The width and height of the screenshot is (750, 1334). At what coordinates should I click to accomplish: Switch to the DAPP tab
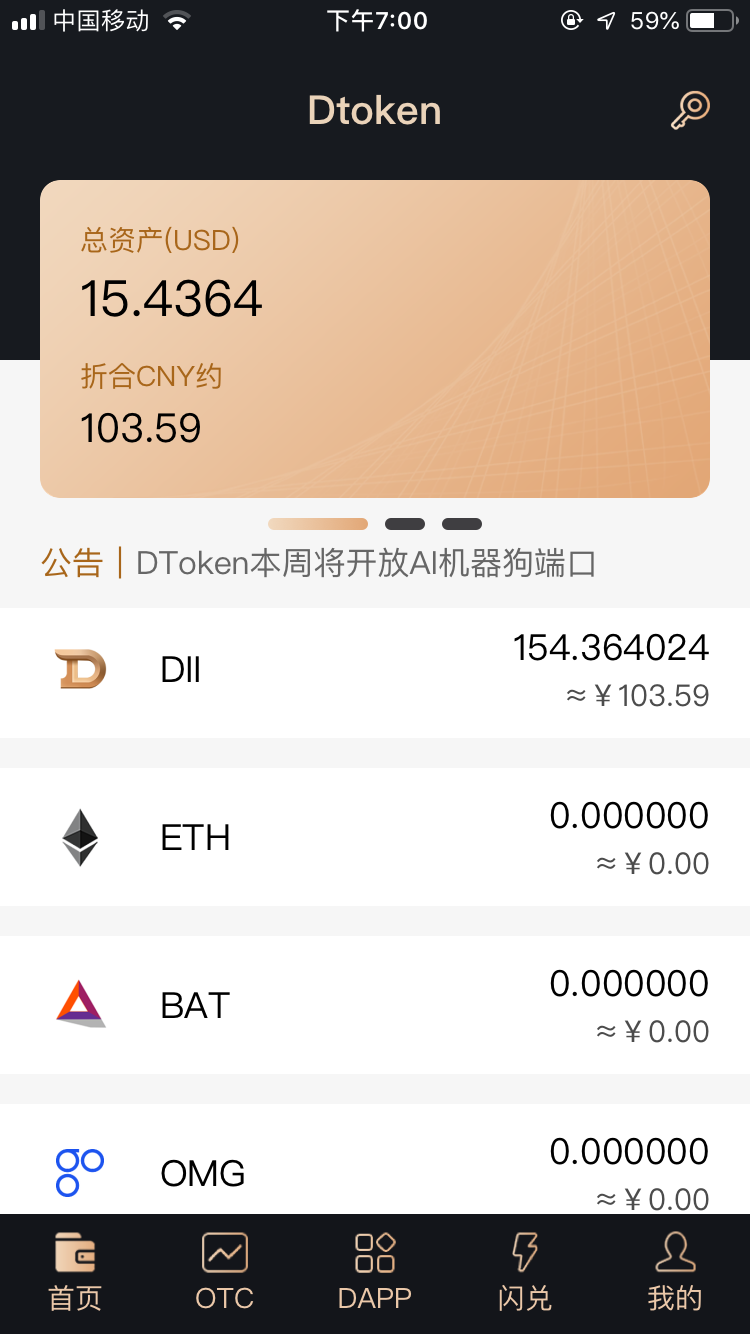click(375, 1272)
